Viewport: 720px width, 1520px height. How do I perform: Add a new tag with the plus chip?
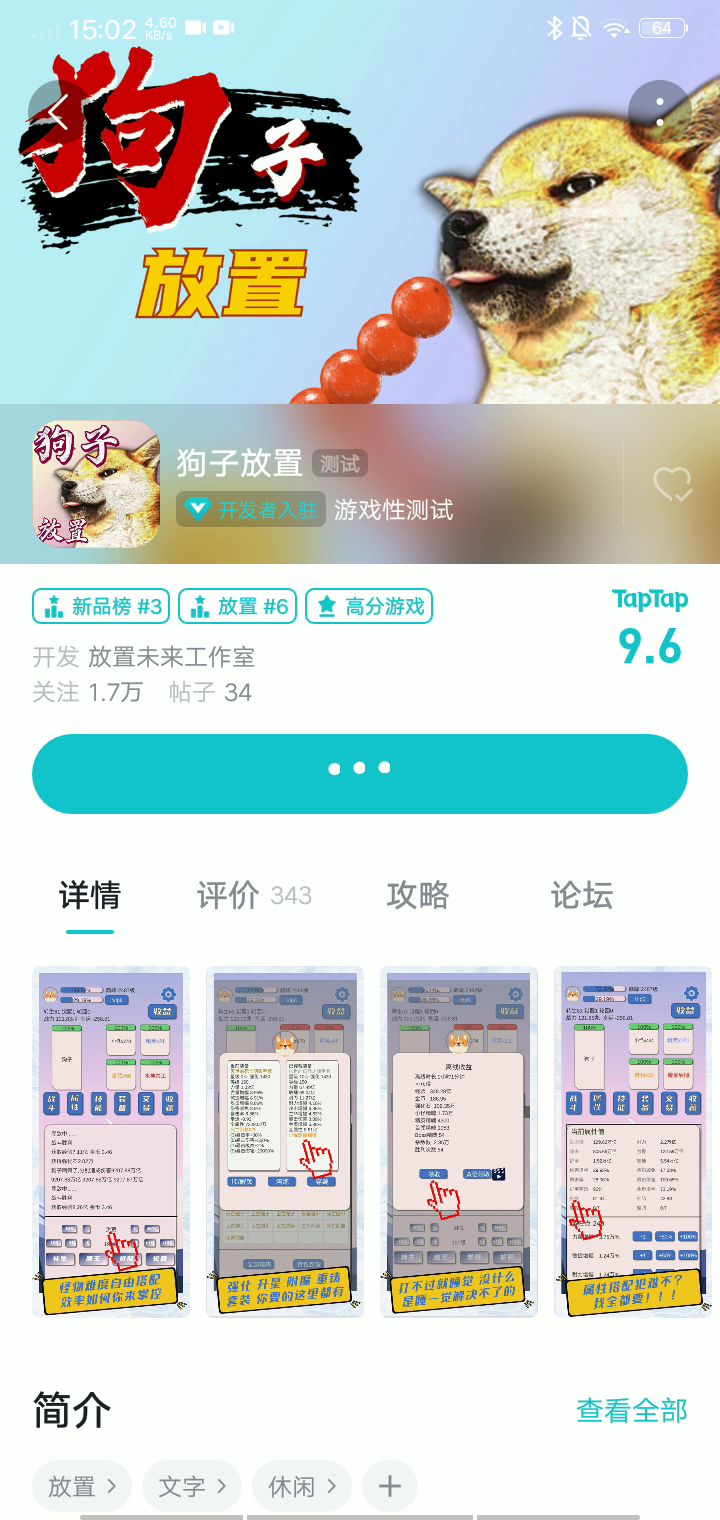[390, 1487]
